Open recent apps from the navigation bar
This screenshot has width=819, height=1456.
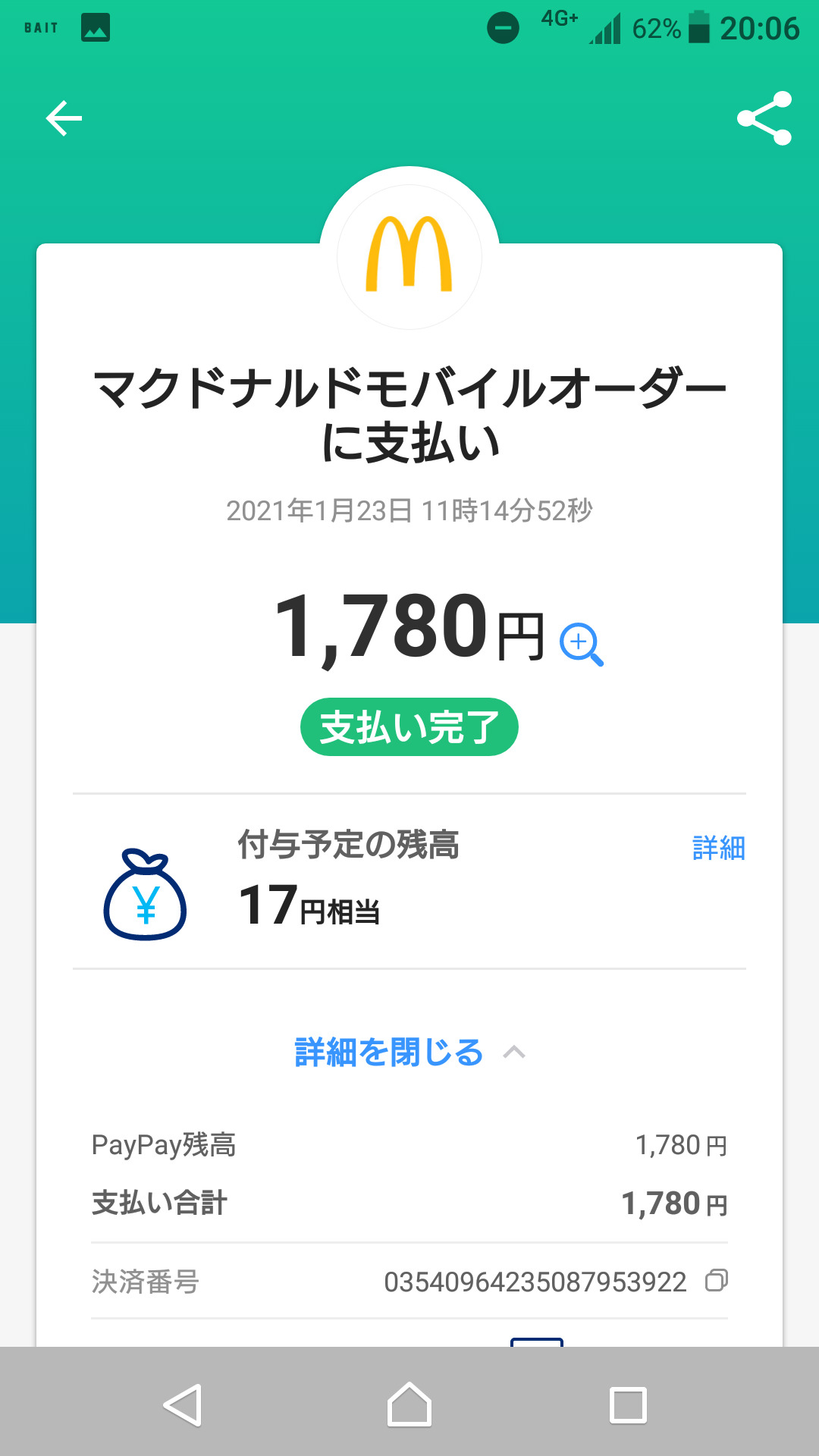click(628, 1404)
